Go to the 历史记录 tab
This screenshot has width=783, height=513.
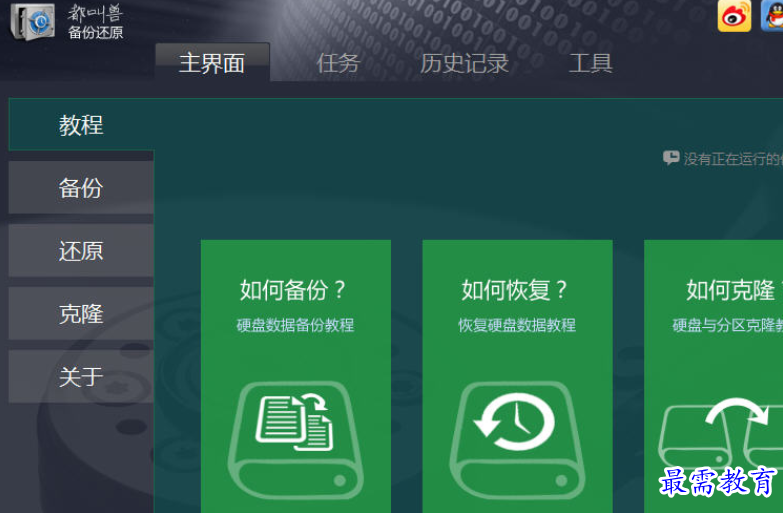pyautogui.click(x=464, y=63)
